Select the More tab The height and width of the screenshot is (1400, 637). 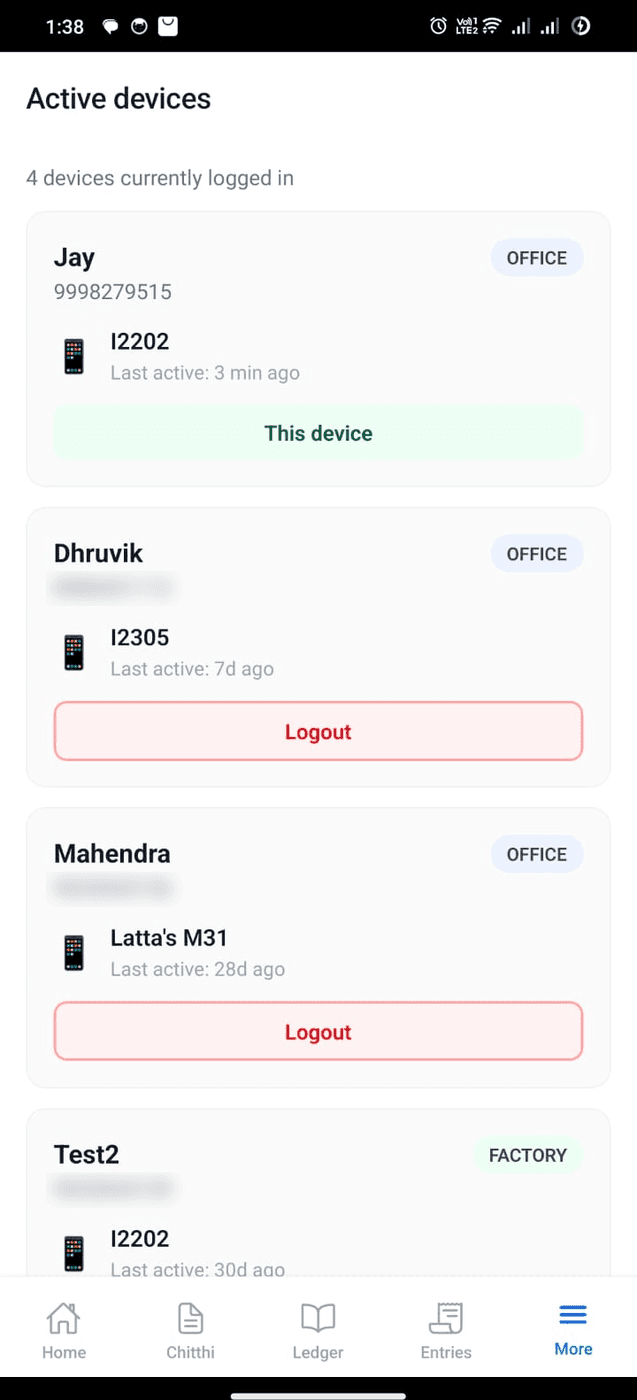coord(573,1331)
